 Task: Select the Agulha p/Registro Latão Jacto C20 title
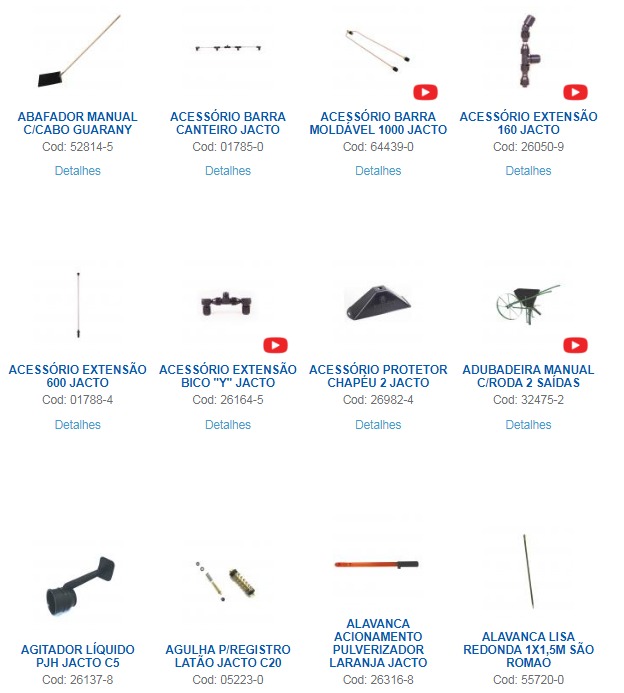228,656
